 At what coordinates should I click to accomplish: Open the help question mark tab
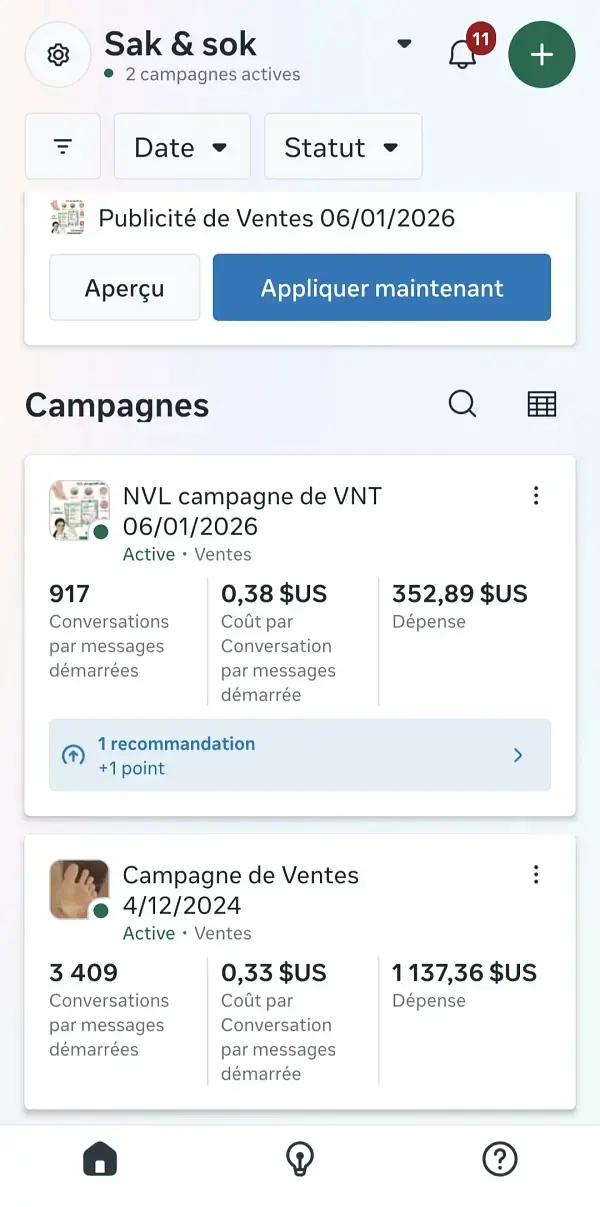(x=499, y=1159)
